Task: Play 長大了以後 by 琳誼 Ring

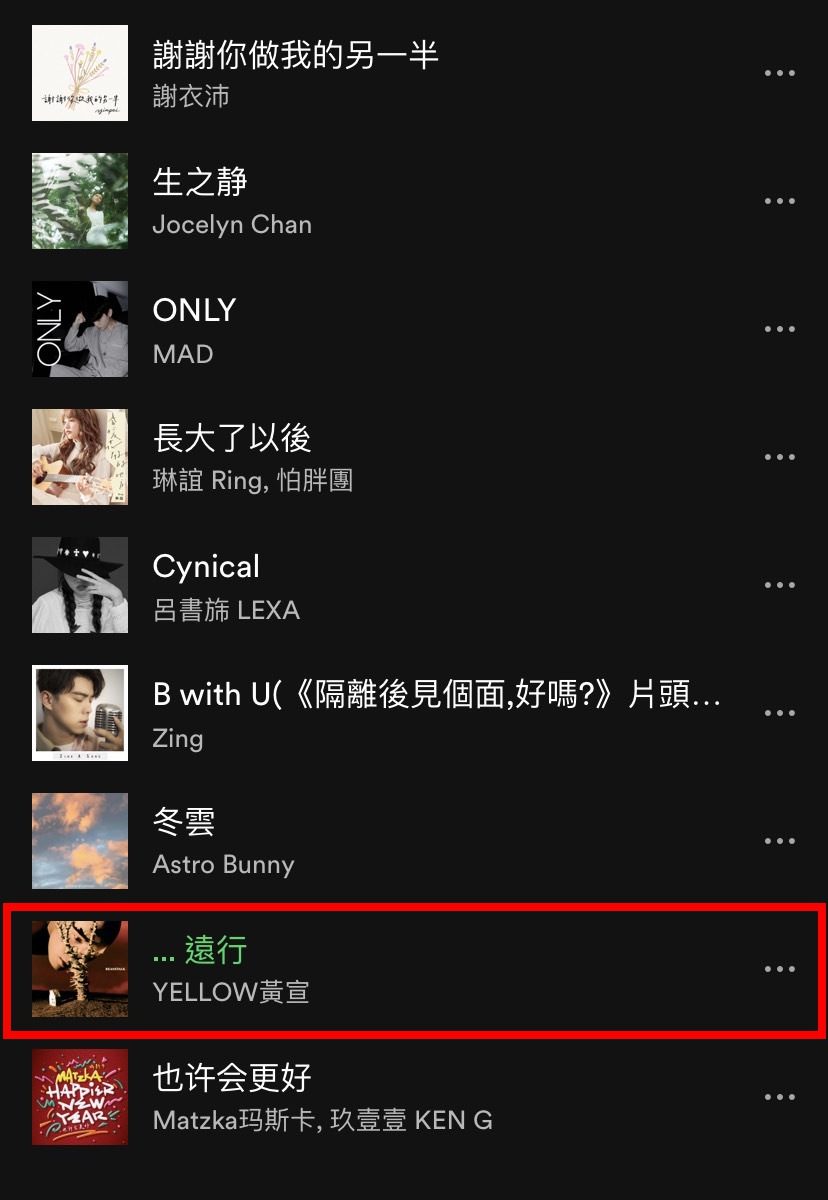Action: pyautogui.click(x=232, y=438)
